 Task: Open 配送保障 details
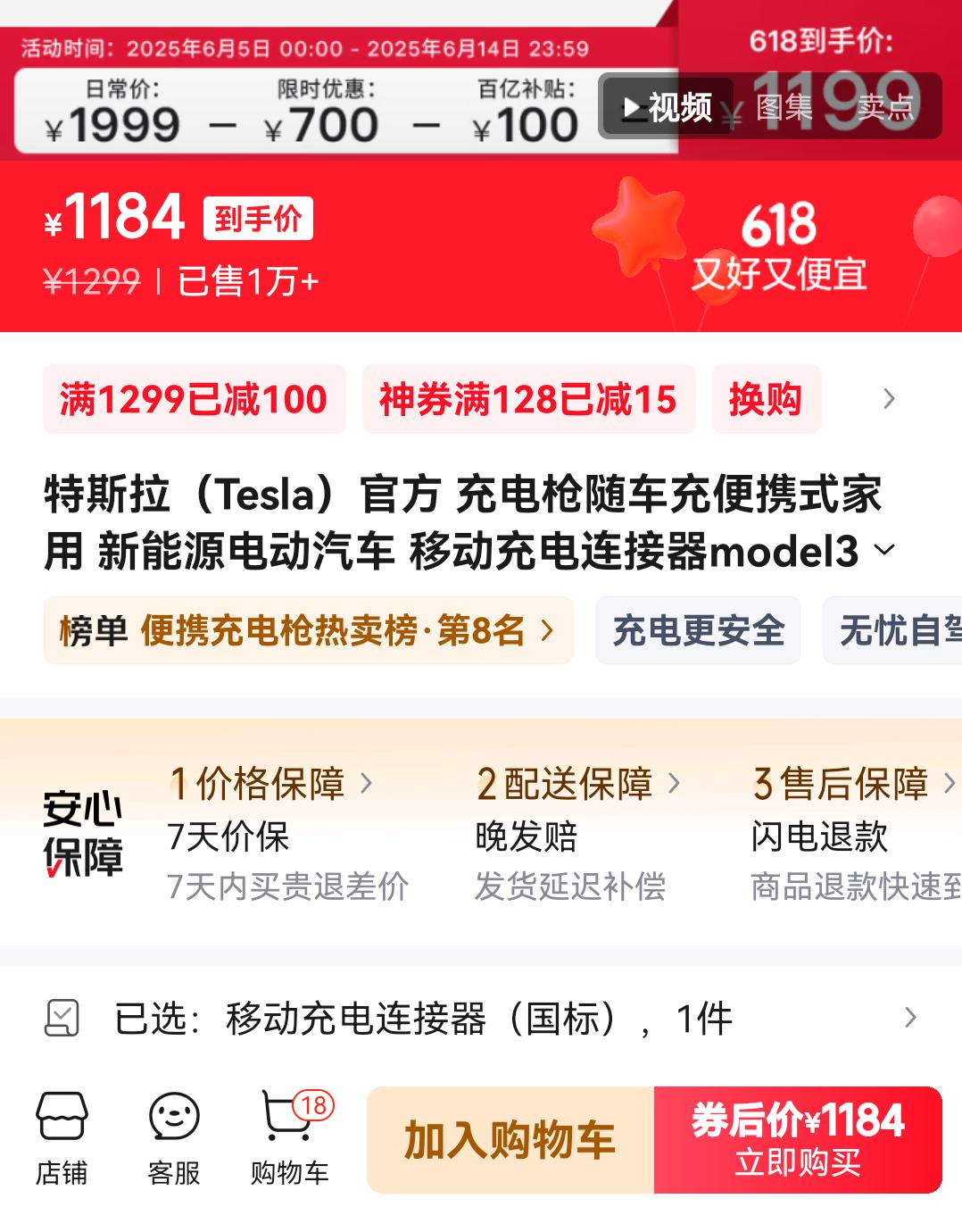click(578, 784)
